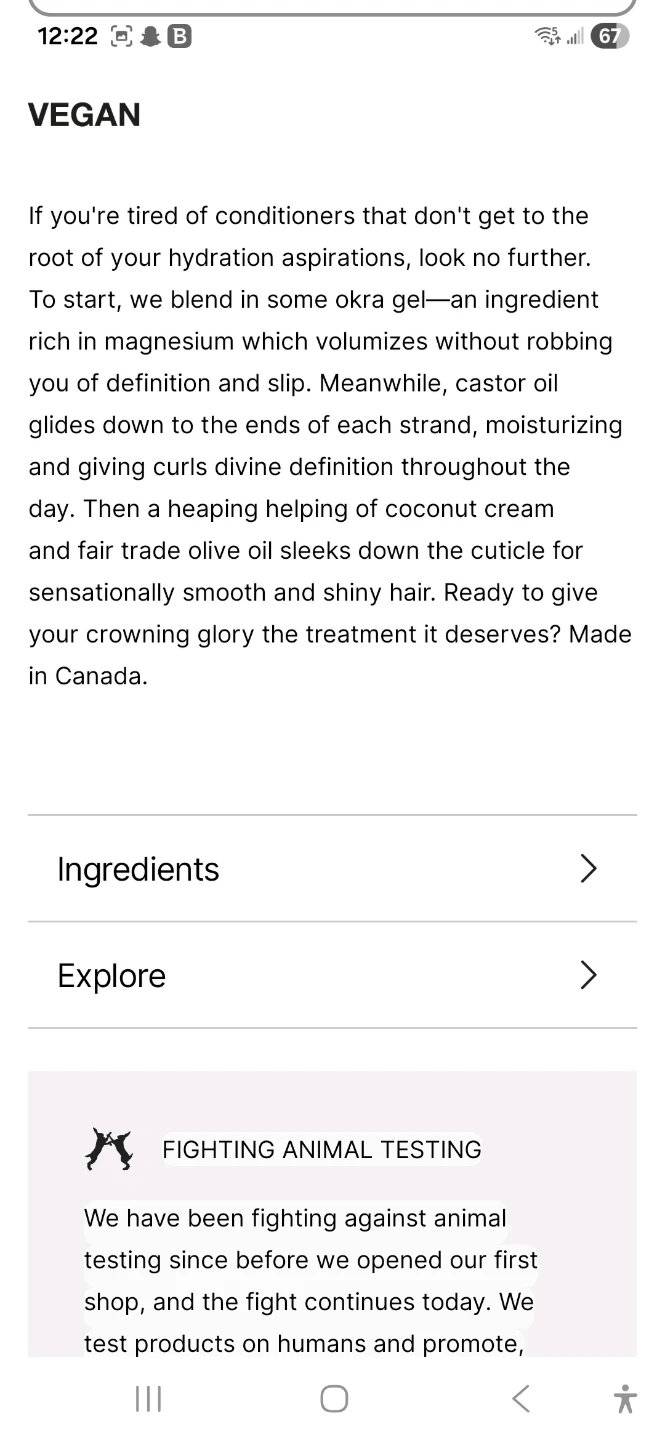This screenshot has width=665, height=1440.
Task: Go to the home screen
Action: (x=334, y=1398)
